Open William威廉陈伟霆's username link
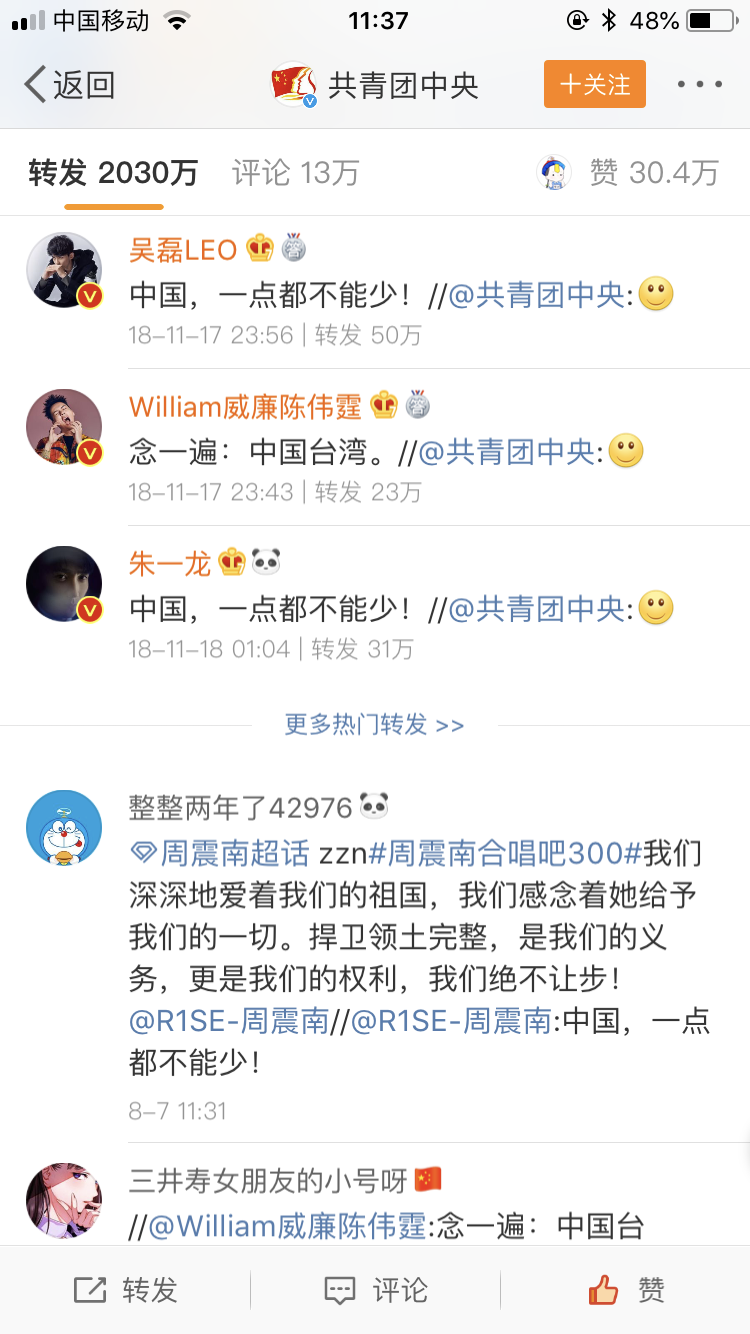 click(x=245, y=406)
